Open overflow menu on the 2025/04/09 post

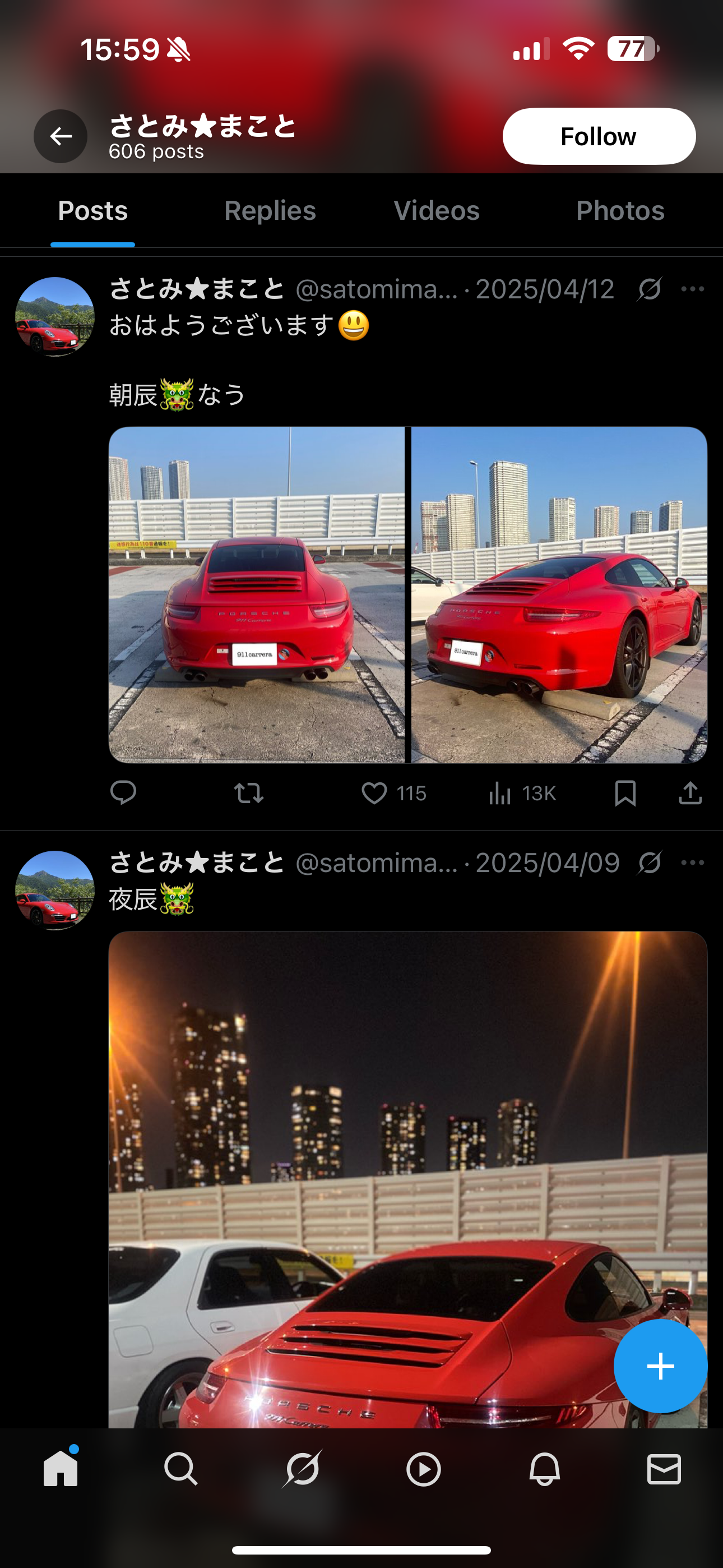(x=693, y=863)
